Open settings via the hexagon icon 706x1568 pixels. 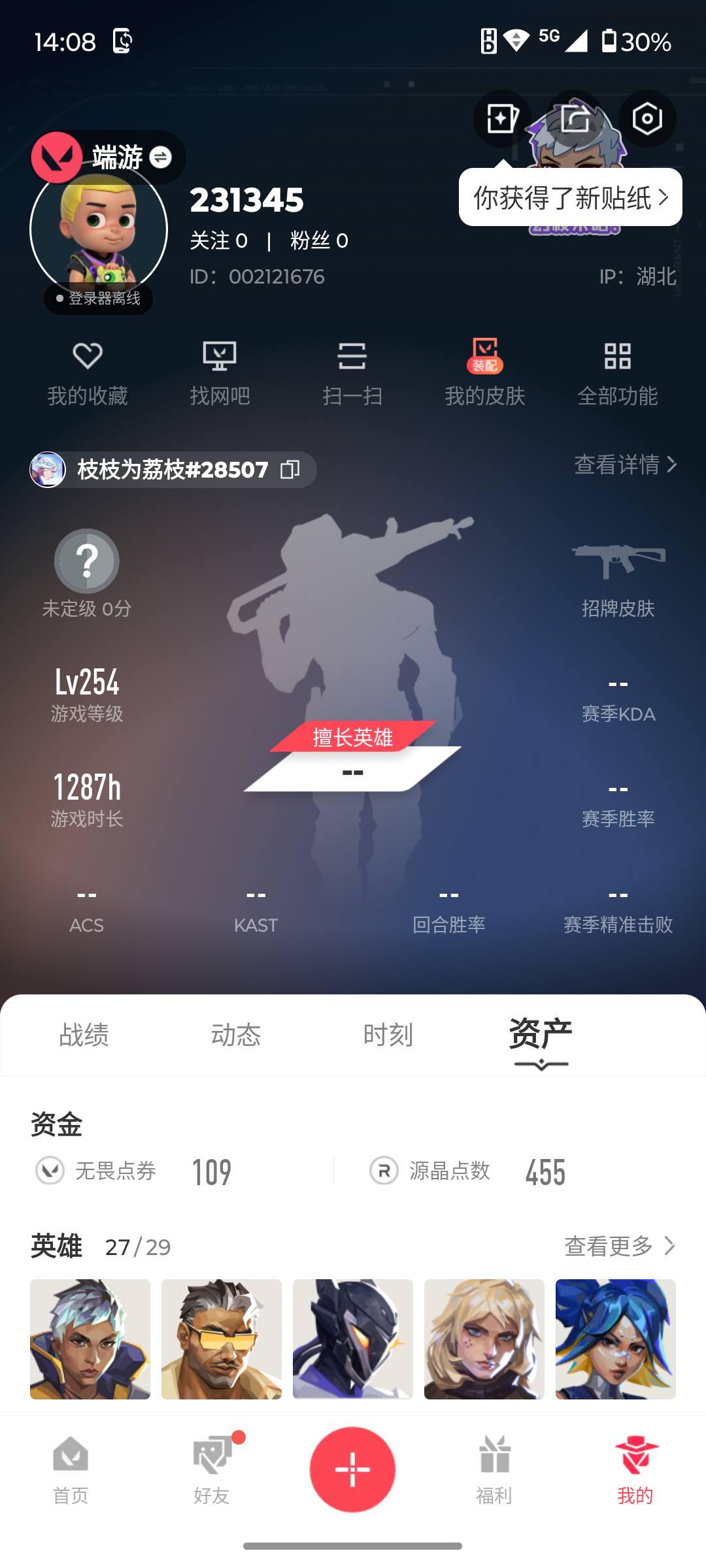(x=646, y=118)
